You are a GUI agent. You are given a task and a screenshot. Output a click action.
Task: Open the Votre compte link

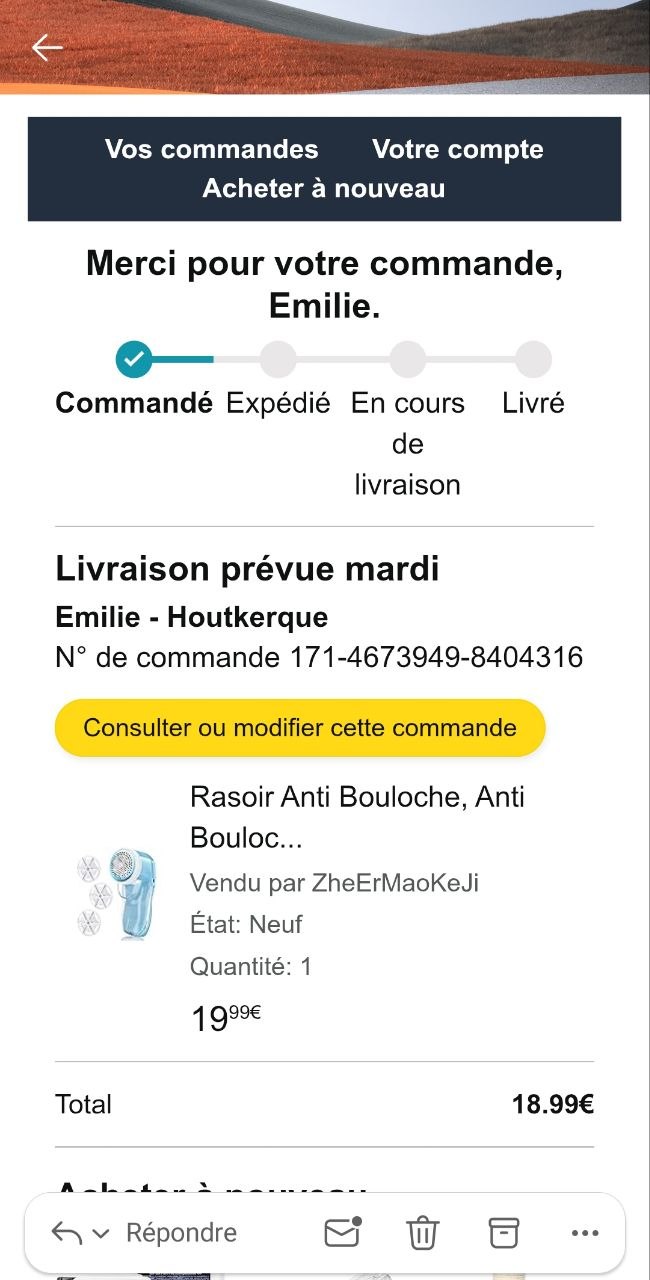point(457,150)
